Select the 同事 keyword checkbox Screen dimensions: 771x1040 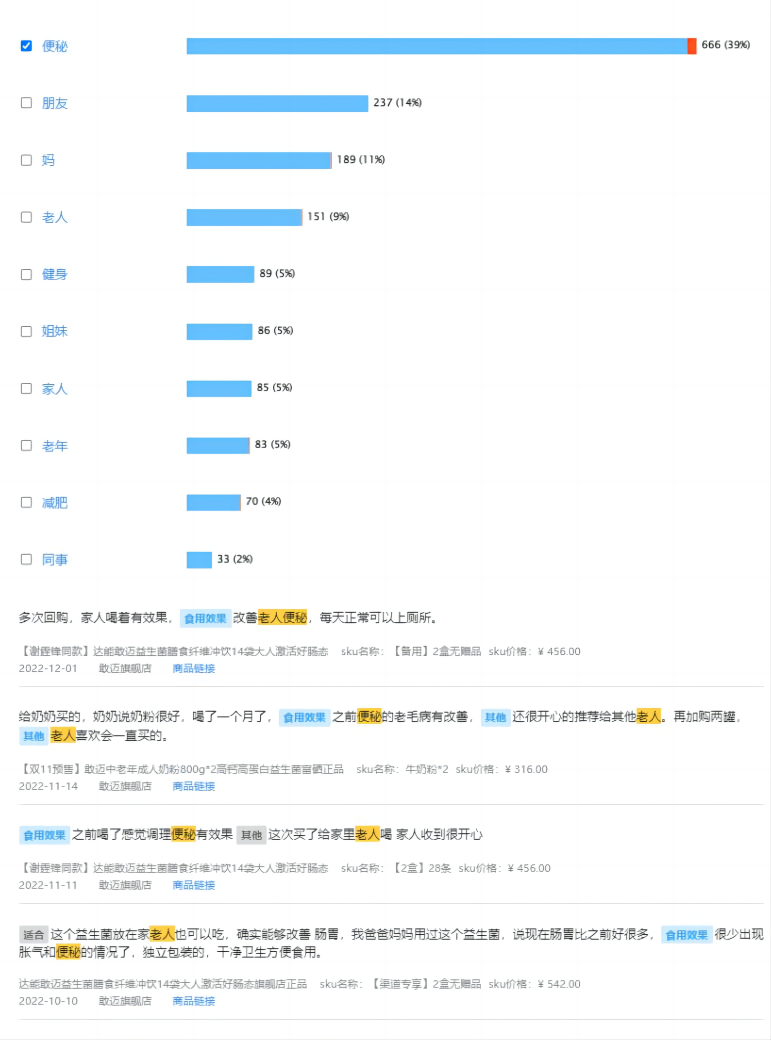click(26, 559)
